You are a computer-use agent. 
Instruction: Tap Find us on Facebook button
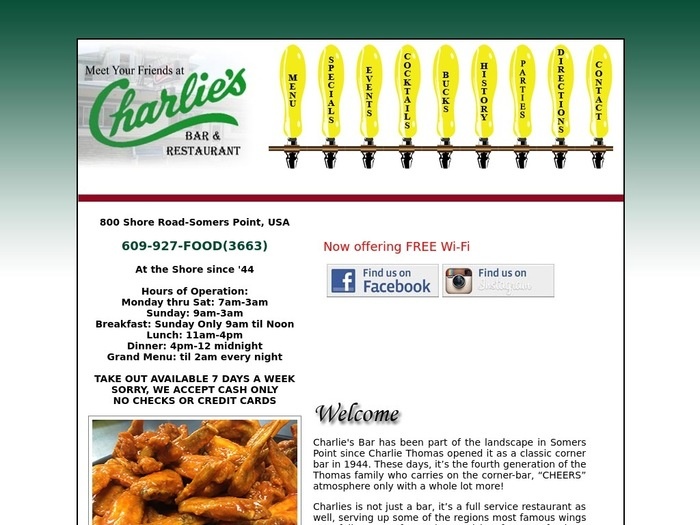pyautogui.click(x=383, y=281)
